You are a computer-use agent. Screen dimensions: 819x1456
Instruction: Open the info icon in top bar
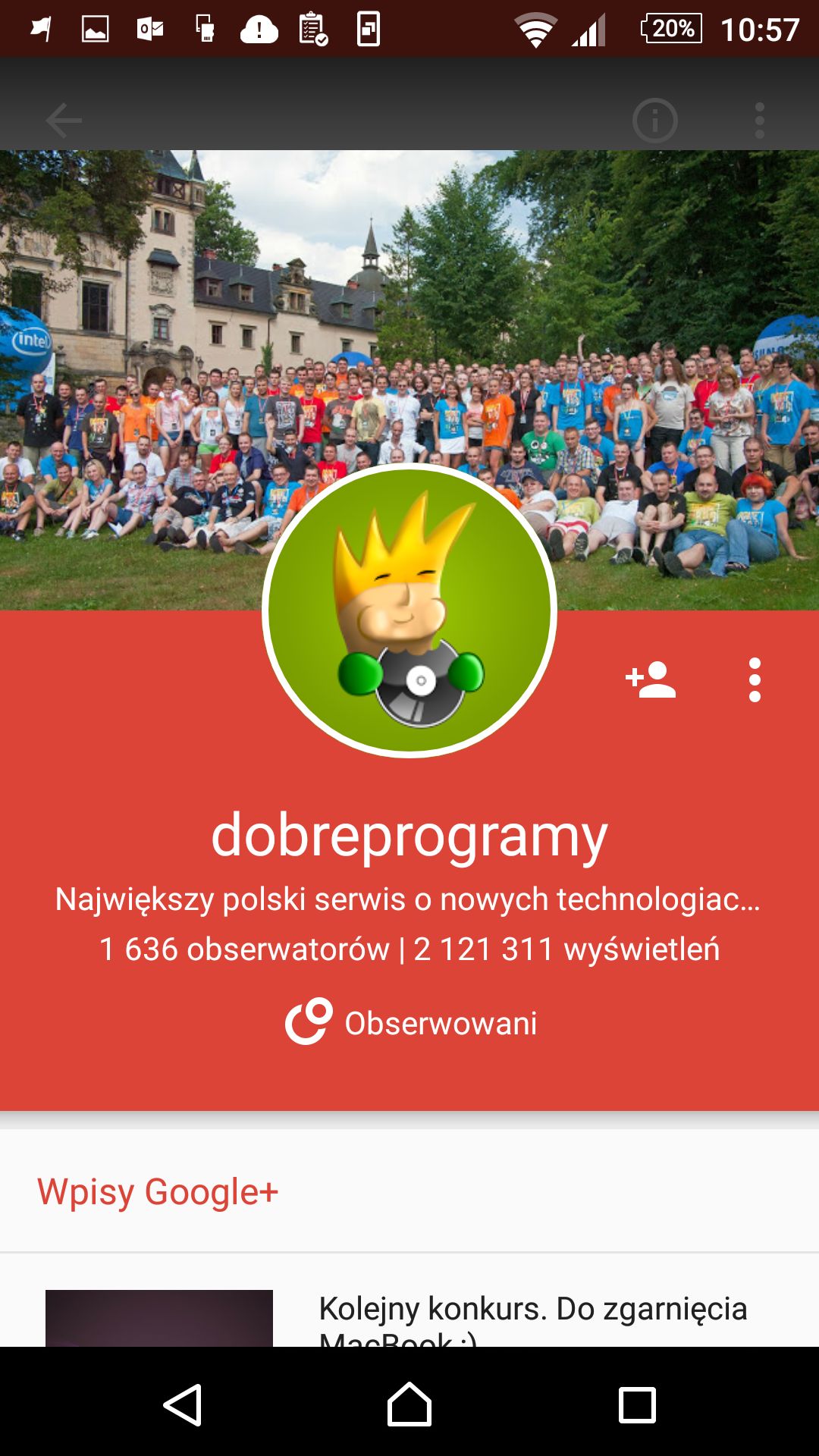(654, 120)
